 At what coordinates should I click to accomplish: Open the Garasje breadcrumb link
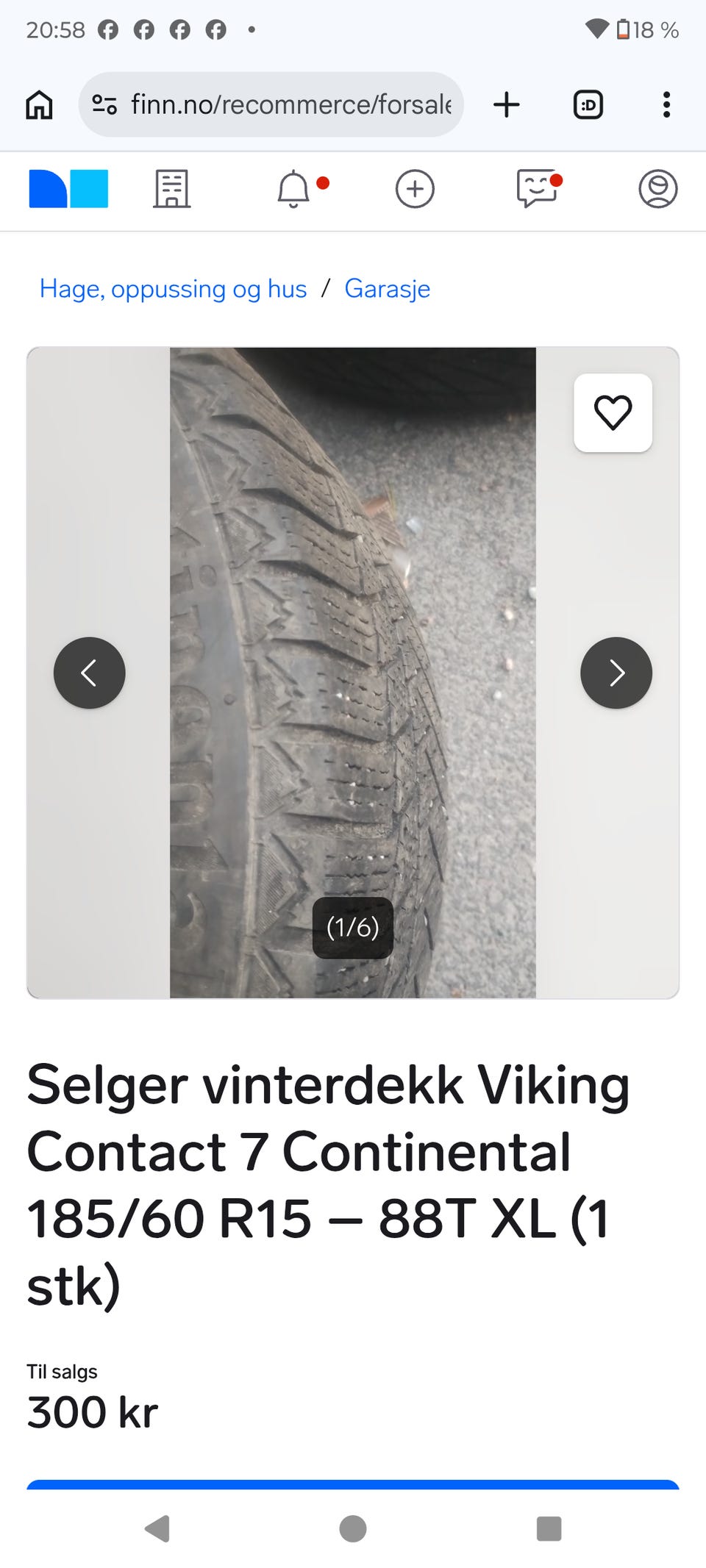point(388,289)
